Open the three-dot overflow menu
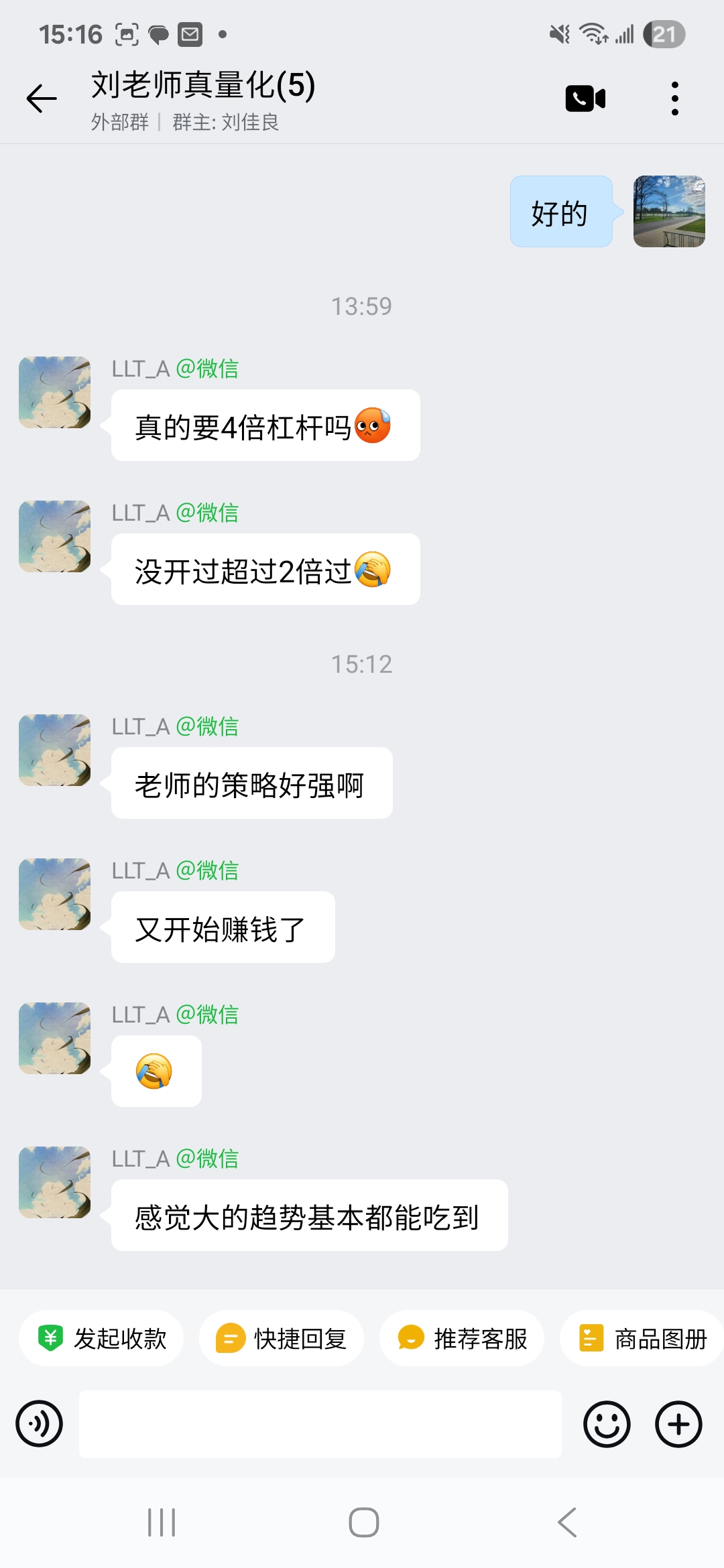Viewport: 724px width, 1568px height. pos(675,98)
